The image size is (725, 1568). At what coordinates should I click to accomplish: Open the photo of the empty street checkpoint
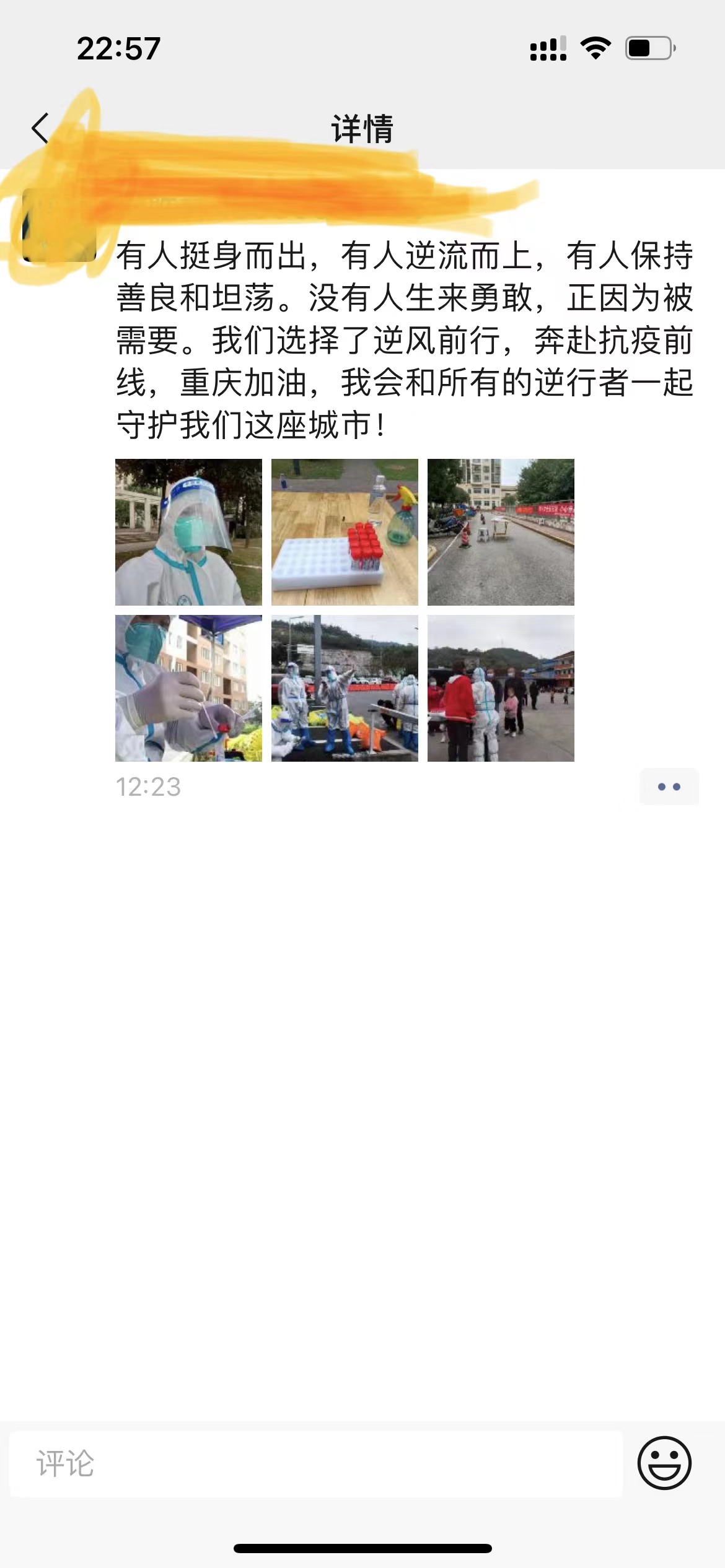click(501, 531)
